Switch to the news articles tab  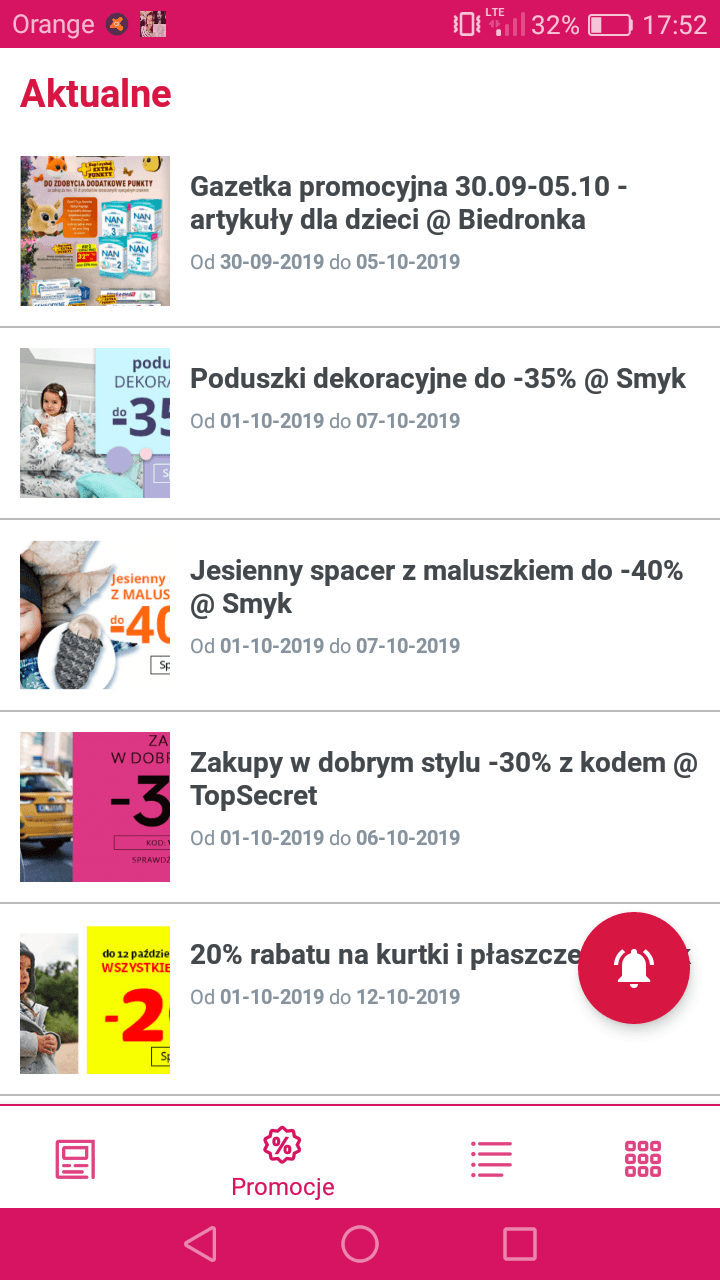click(75, 1159)
